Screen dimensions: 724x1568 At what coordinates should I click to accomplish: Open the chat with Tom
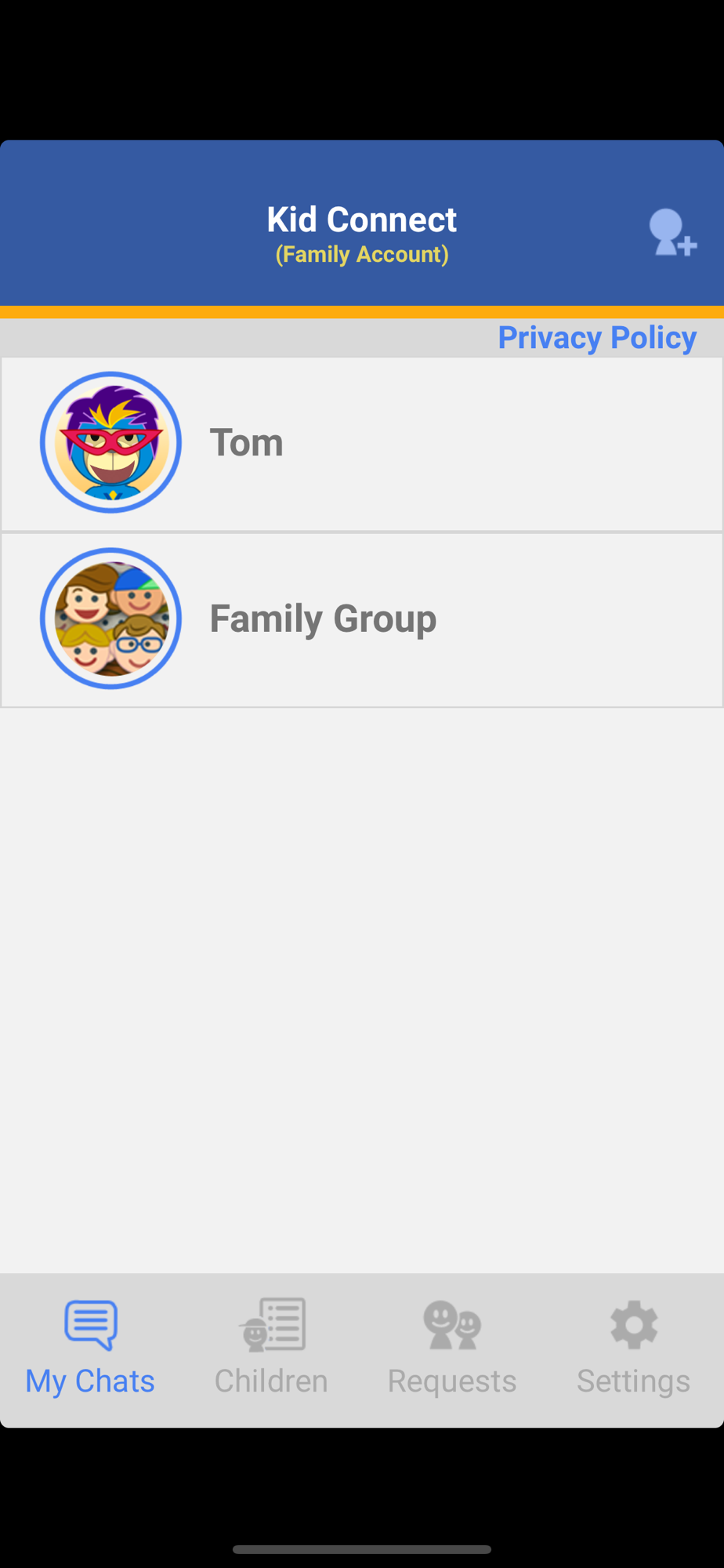pyautogui.click(x=362, y=444)
